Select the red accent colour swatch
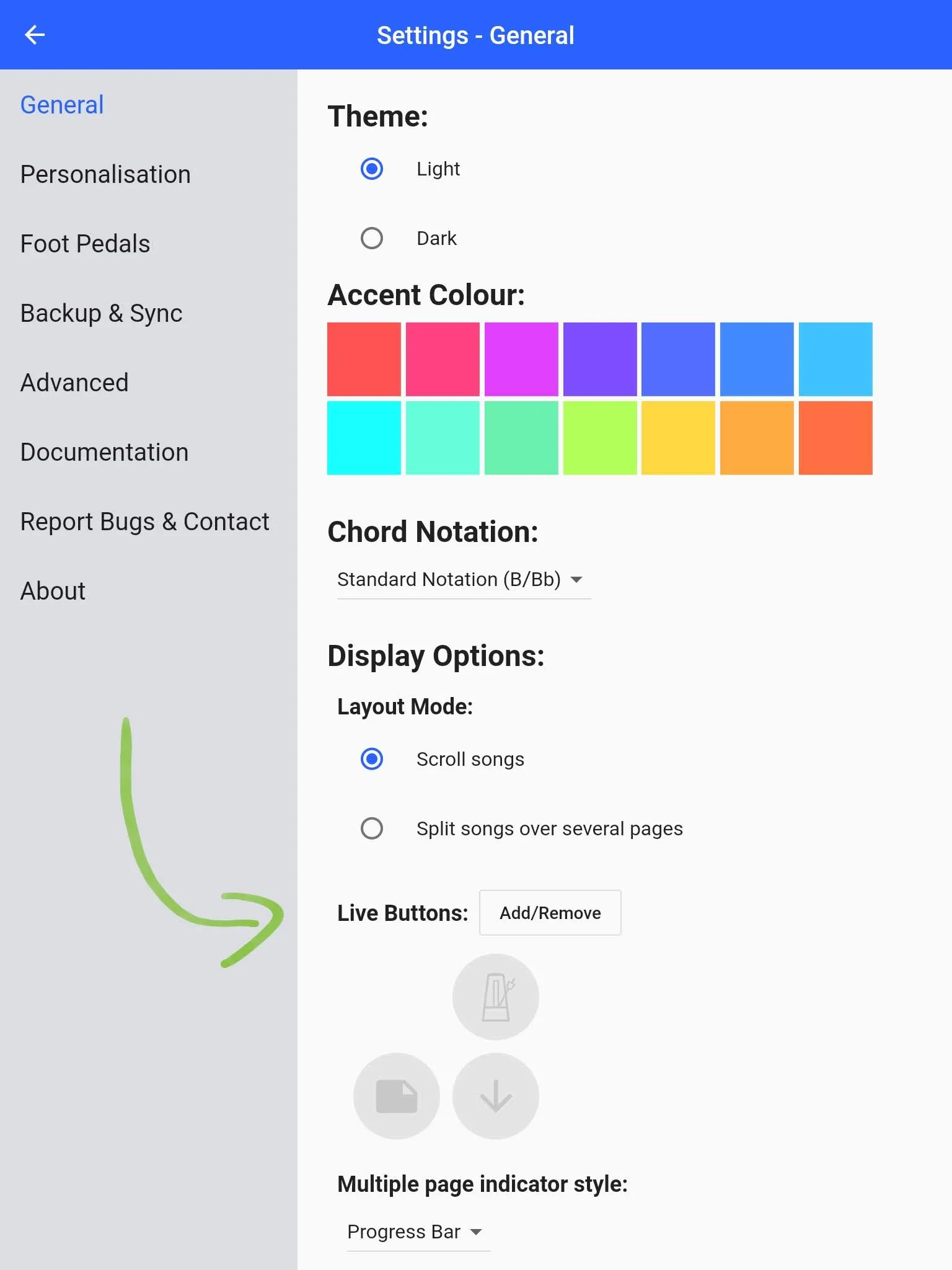This screenshot has height=1270, width=952. [x=364, y=360]
